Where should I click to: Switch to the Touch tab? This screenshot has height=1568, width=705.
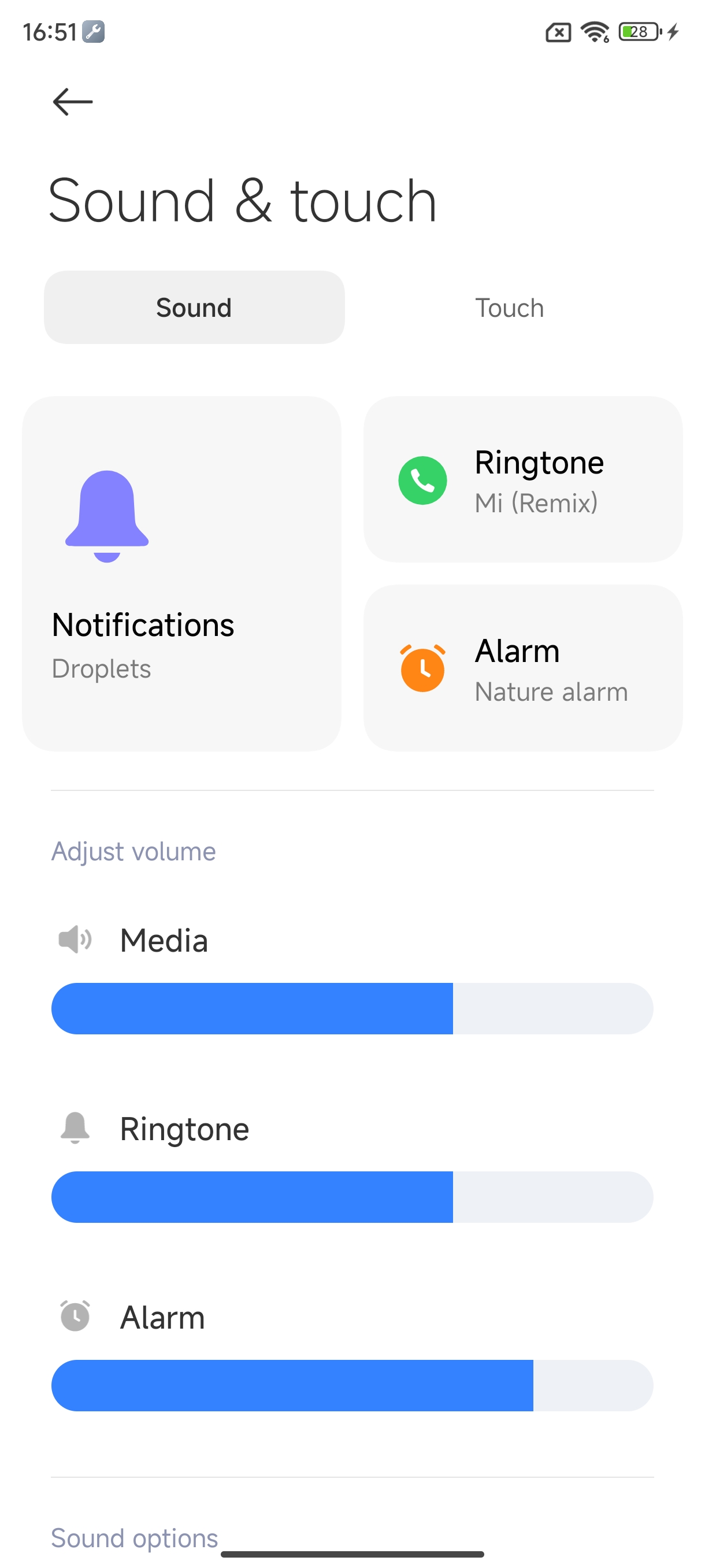(509, 308)
